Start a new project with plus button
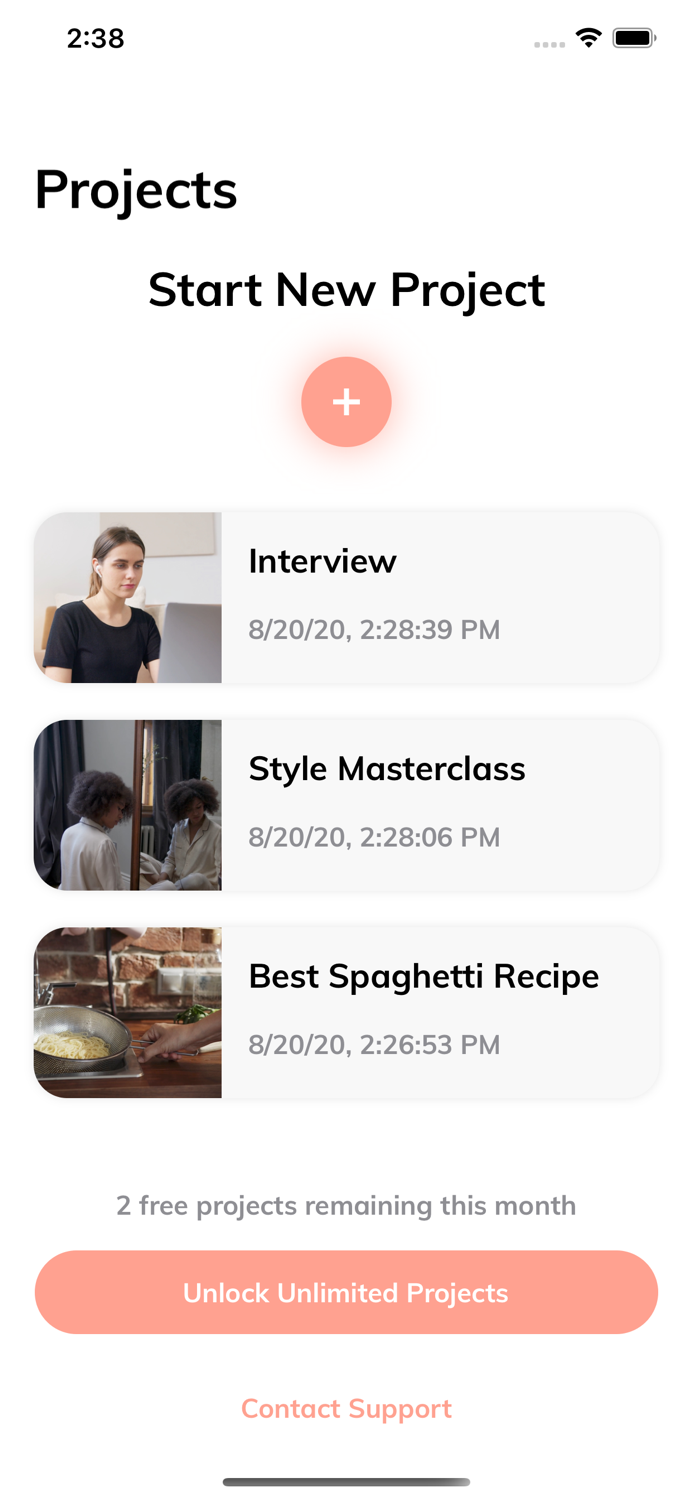 346,401
